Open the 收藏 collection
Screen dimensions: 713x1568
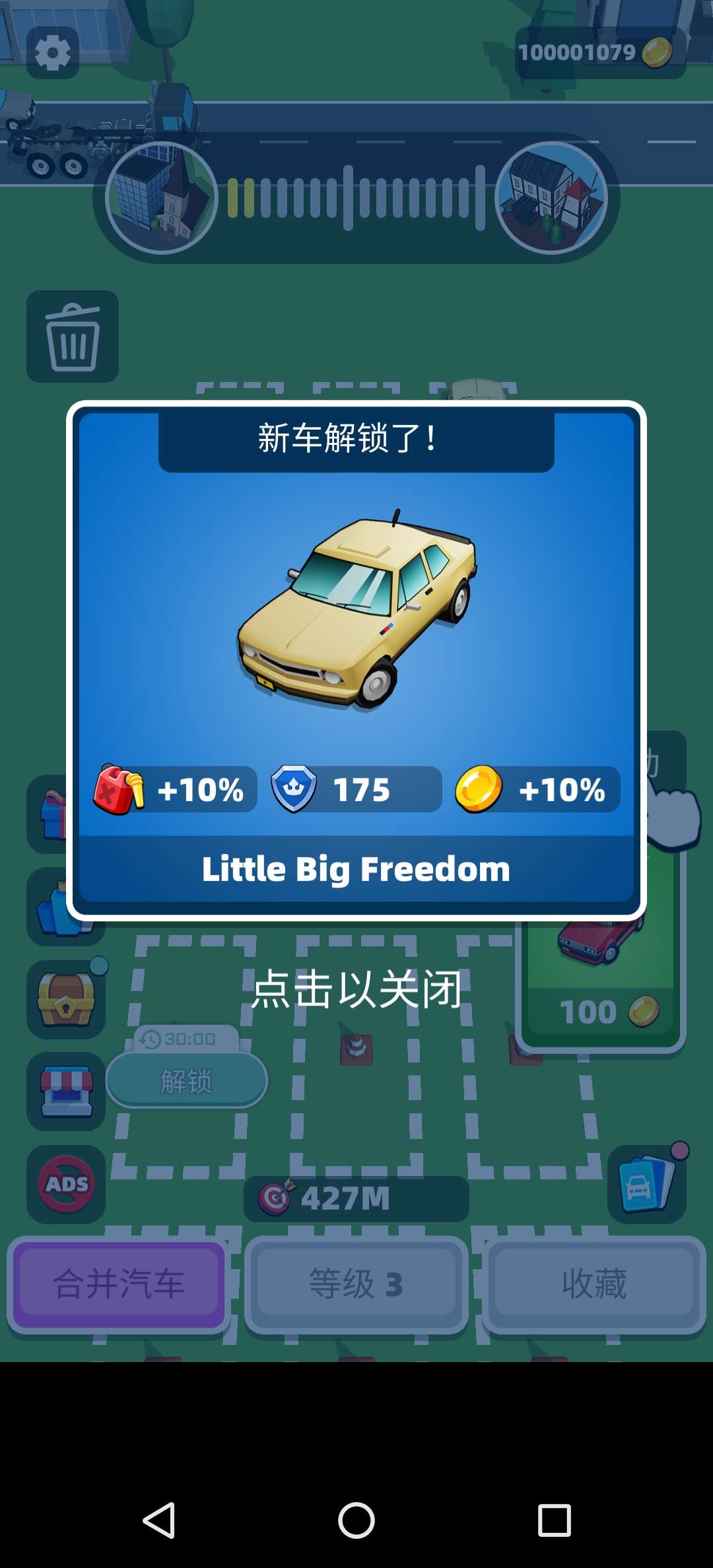594,1284
